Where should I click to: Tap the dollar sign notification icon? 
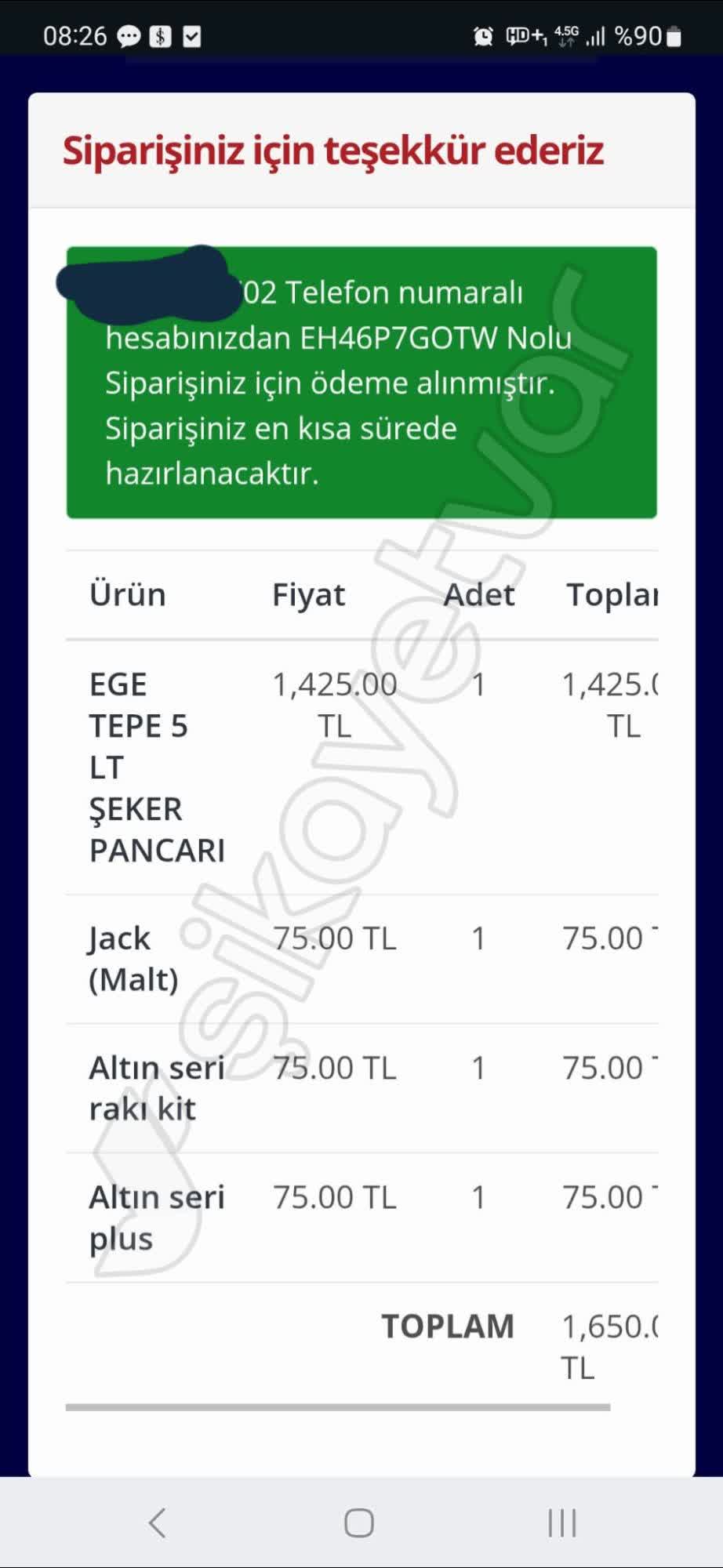tap(160, 35)
